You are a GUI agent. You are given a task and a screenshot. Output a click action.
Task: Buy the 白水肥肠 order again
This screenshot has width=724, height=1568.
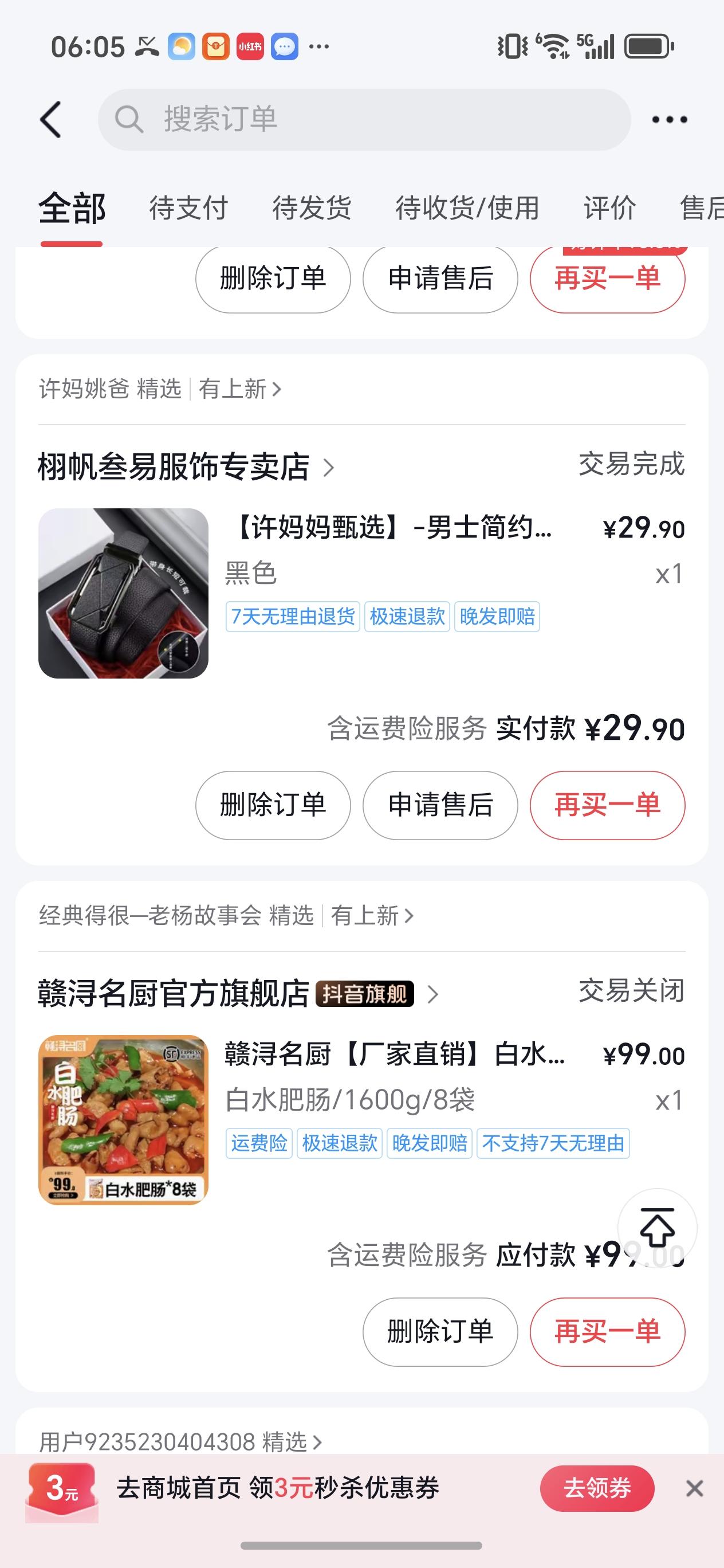tap(607, 1332)
